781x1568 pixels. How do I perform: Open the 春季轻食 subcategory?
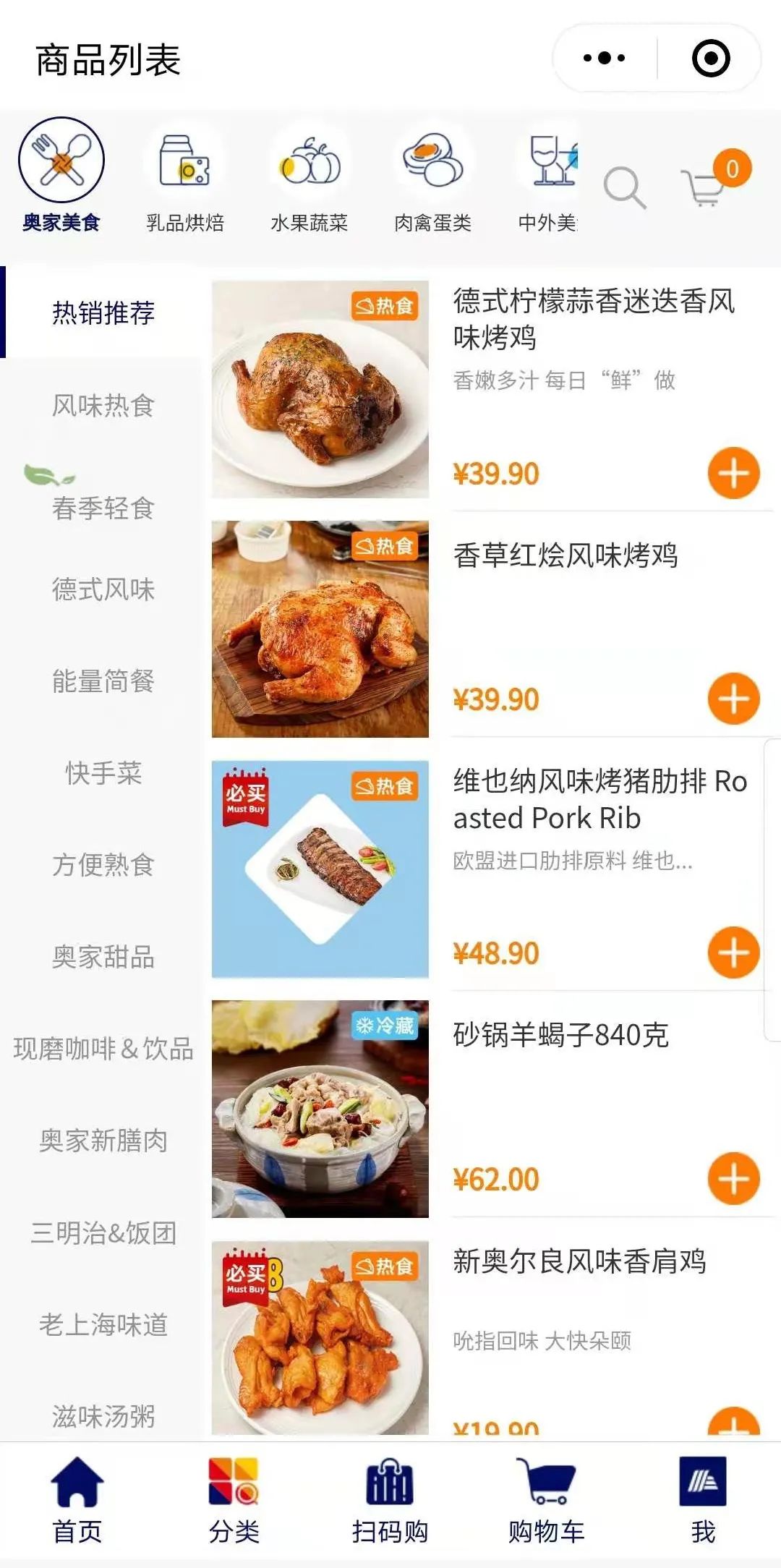pyautogui.click(x=103, y=507)
